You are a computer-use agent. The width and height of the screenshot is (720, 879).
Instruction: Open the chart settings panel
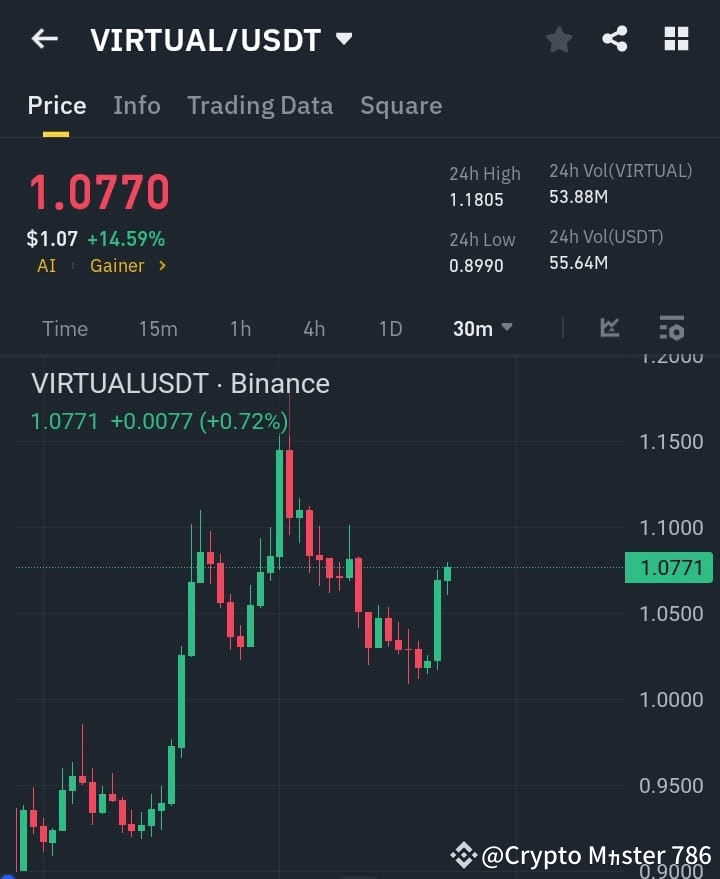coord(671,328)
